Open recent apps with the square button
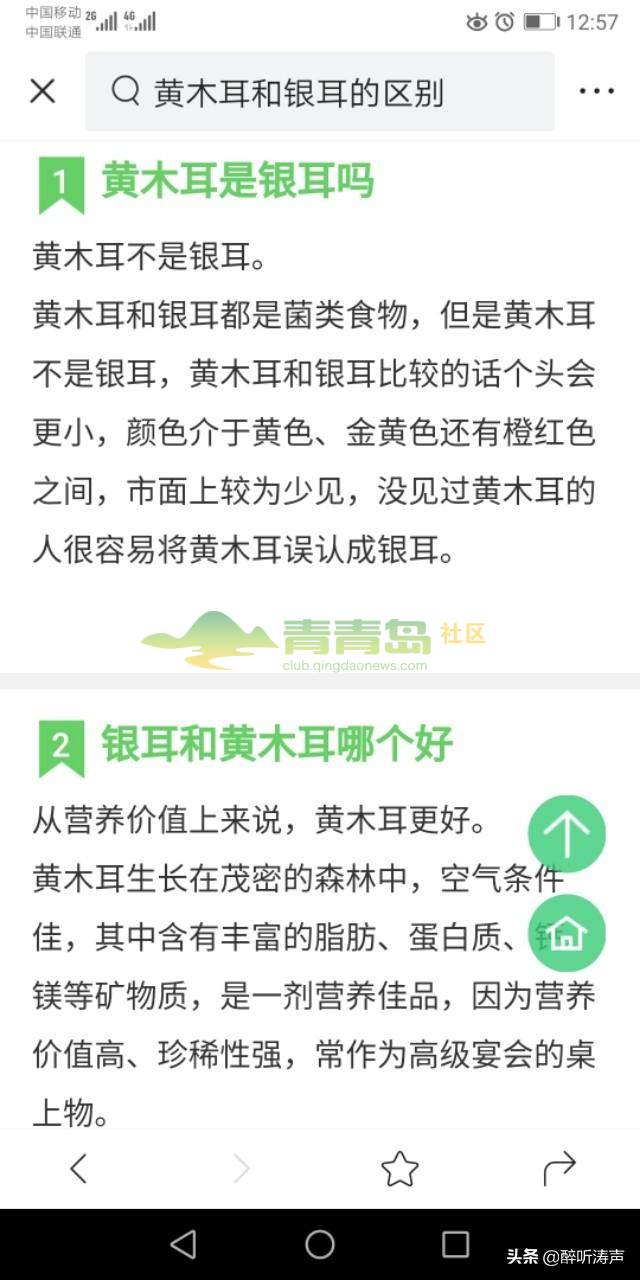Image resolution: width=640 pixels, height=1280 pixels. click(455, 1244)
